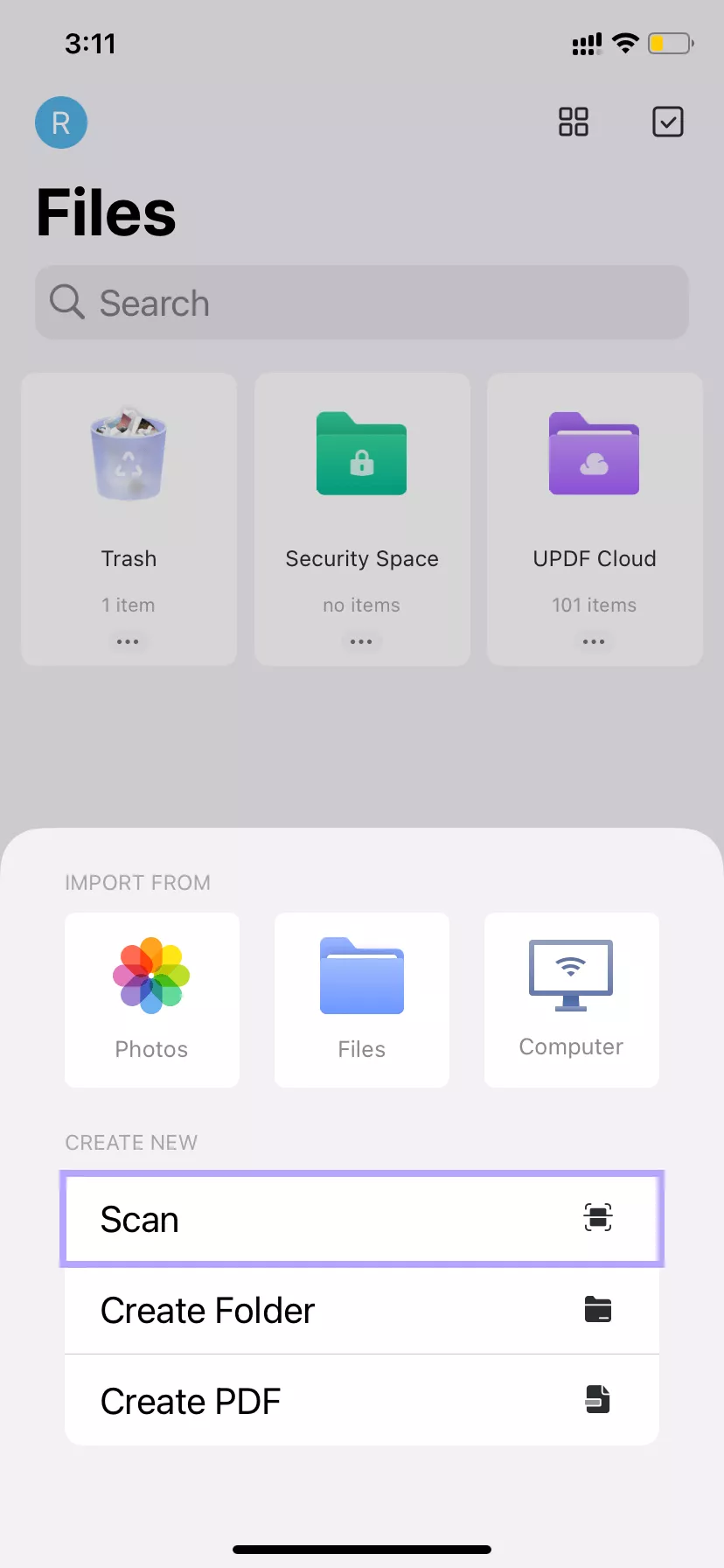Open the grid view layout icon
The image size is (724, 1568).
[573, 122]
